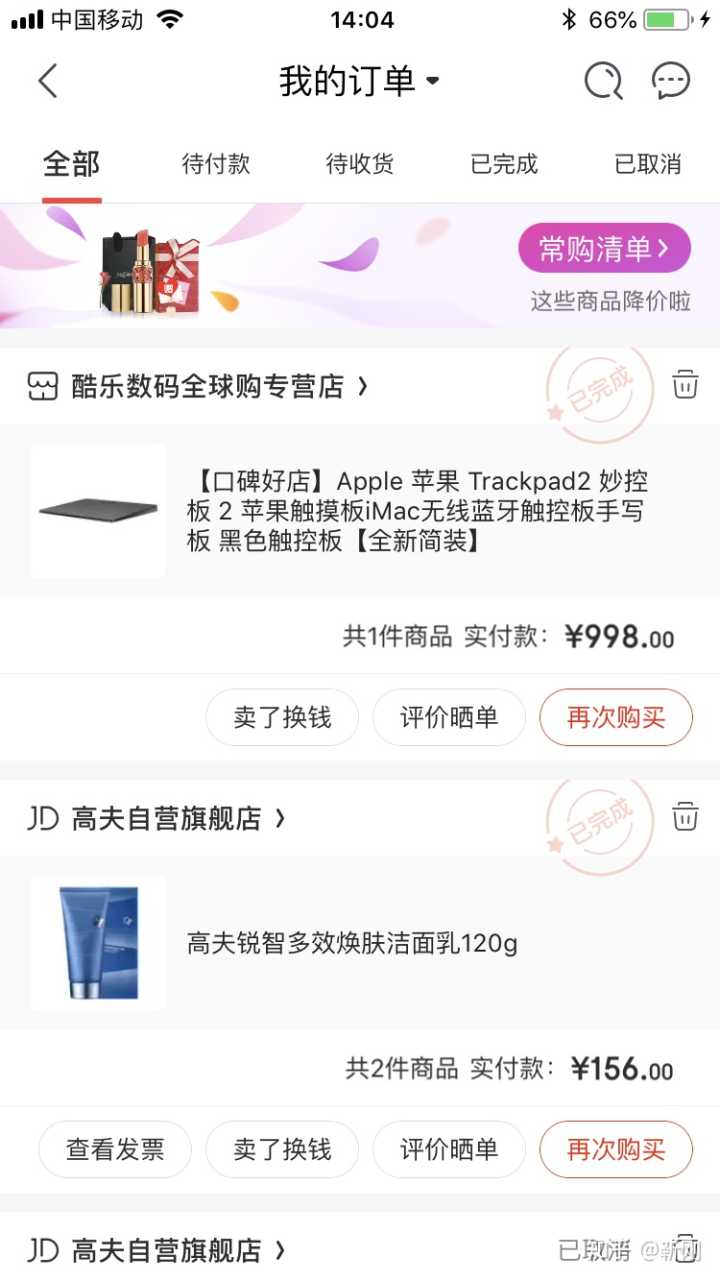Repurchase the 高夫洁面乳 with 再次购买
720x1281 pixels.
[616, 1149]
